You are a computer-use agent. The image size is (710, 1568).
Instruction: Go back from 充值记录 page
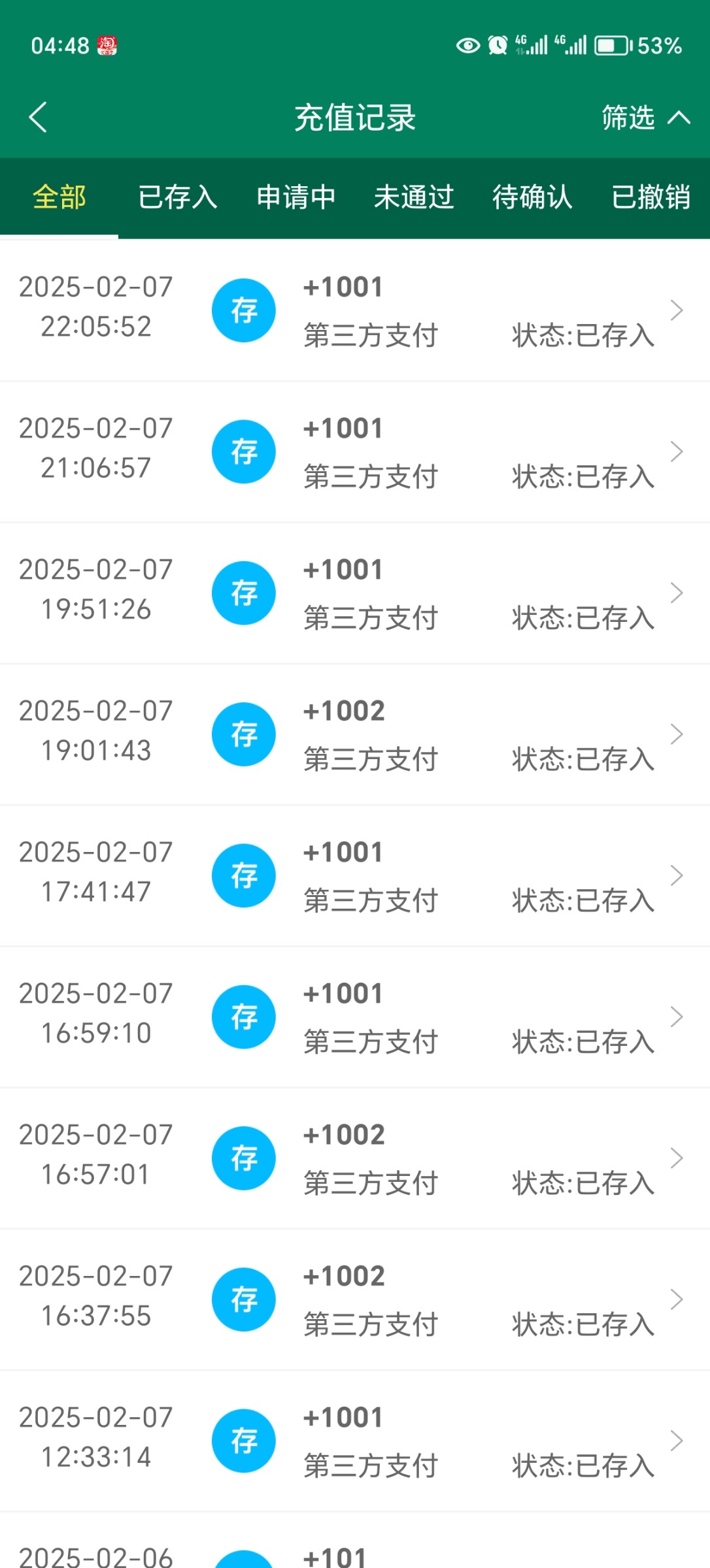click(38, 118)
